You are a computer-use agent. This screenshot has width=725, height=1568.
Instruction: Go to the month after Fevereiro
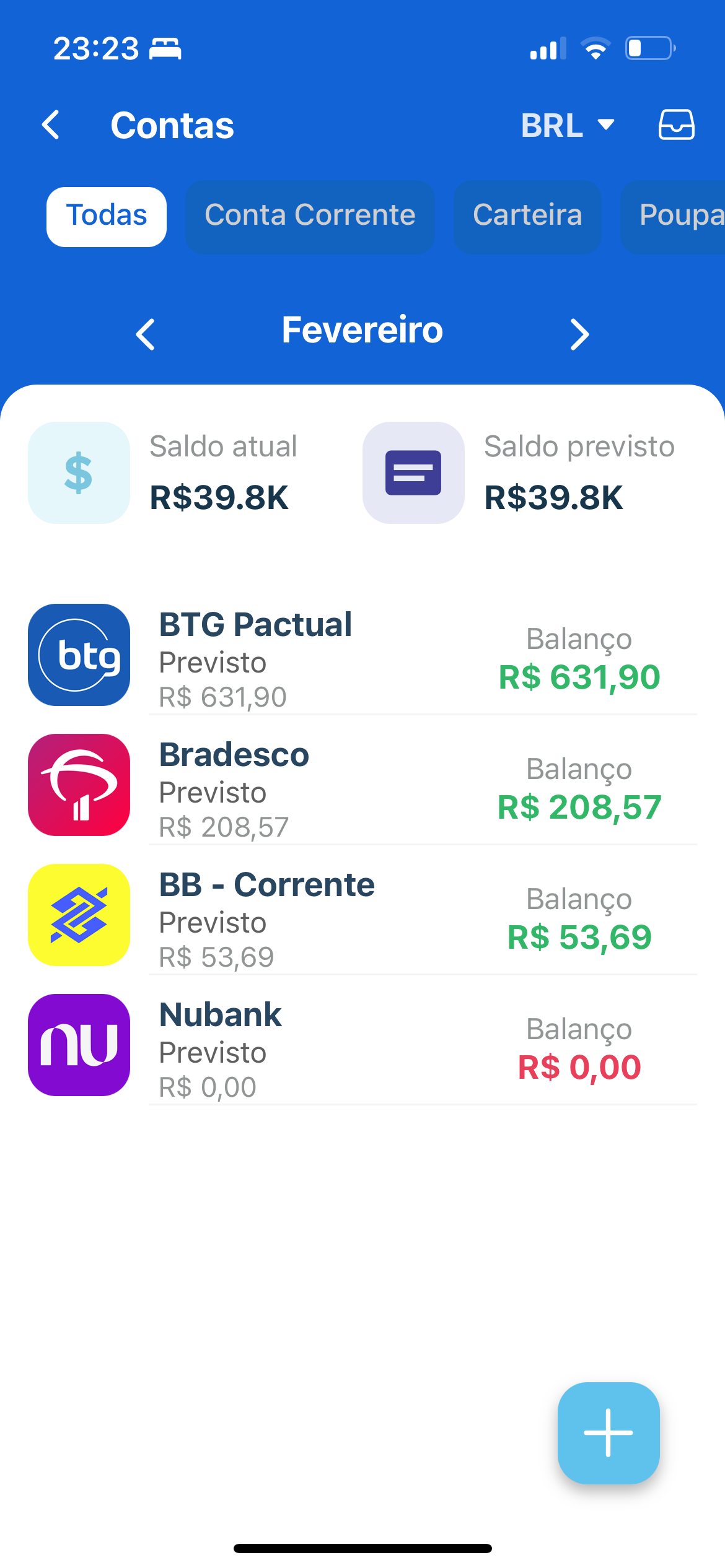coord(579,334)
